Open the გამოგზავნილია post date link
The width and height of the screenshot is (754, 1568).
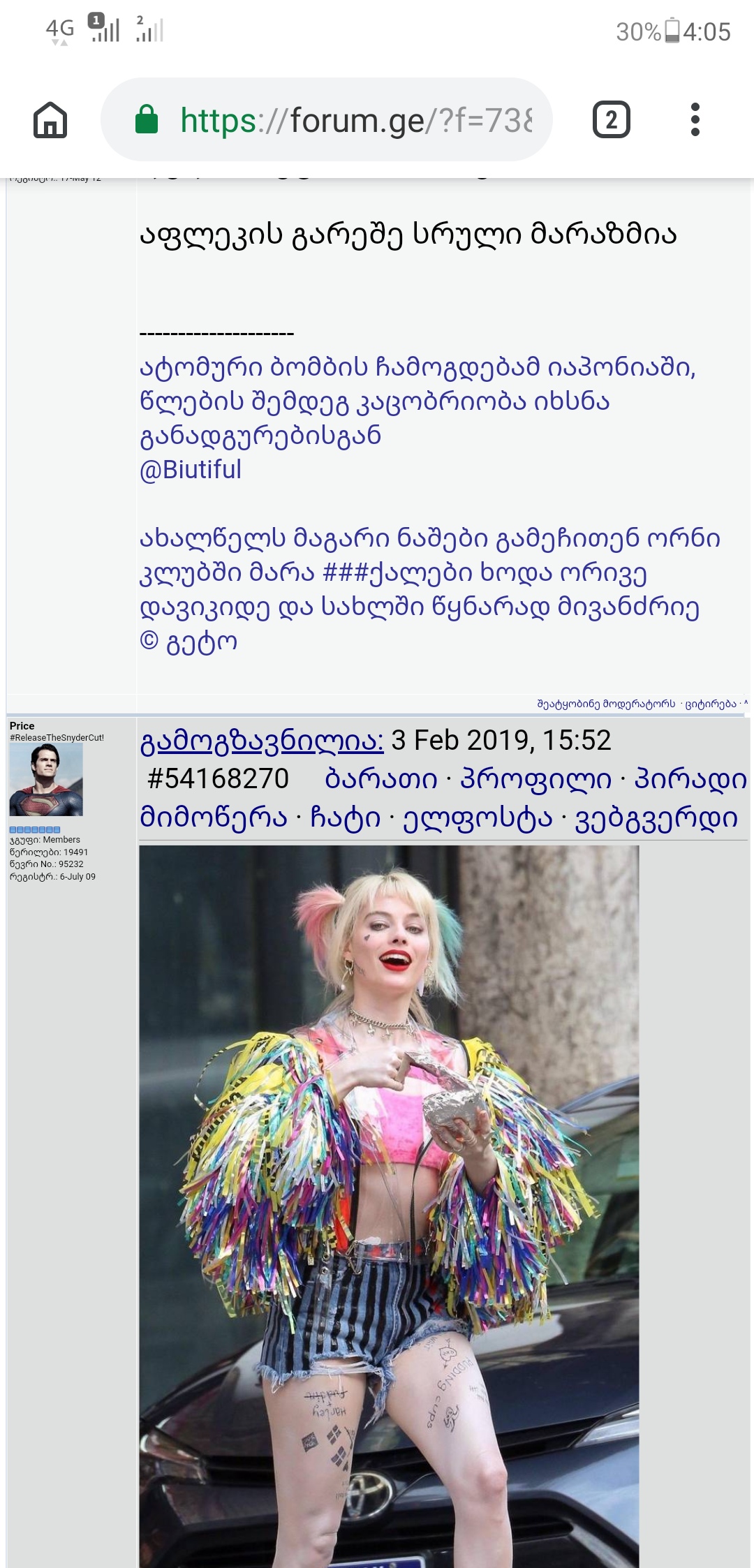coord(262,741)
